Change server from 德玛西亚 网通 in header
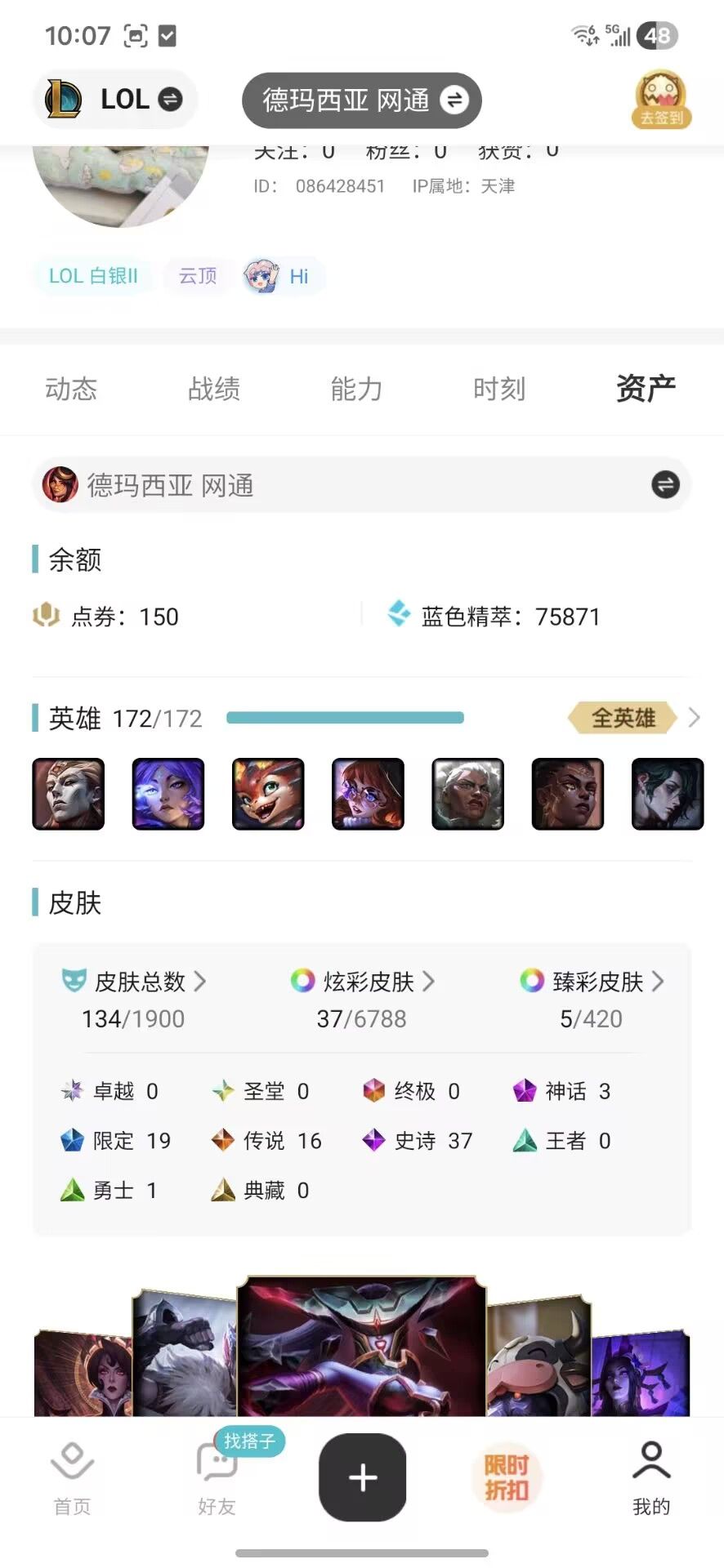724x1568 pixels. click(362, 100)
